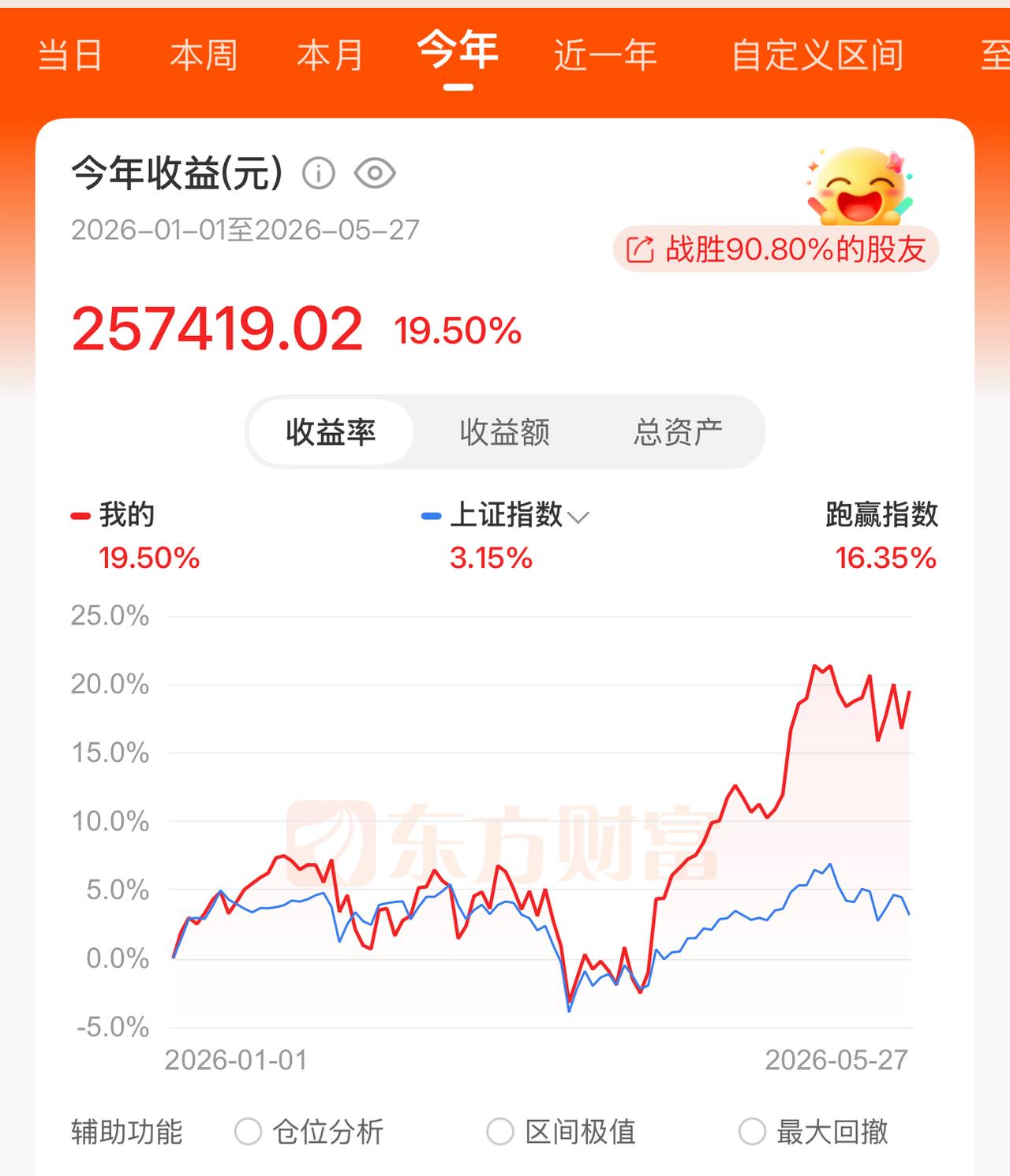Switch the chart to 总资产

click(x=678, y=432)
